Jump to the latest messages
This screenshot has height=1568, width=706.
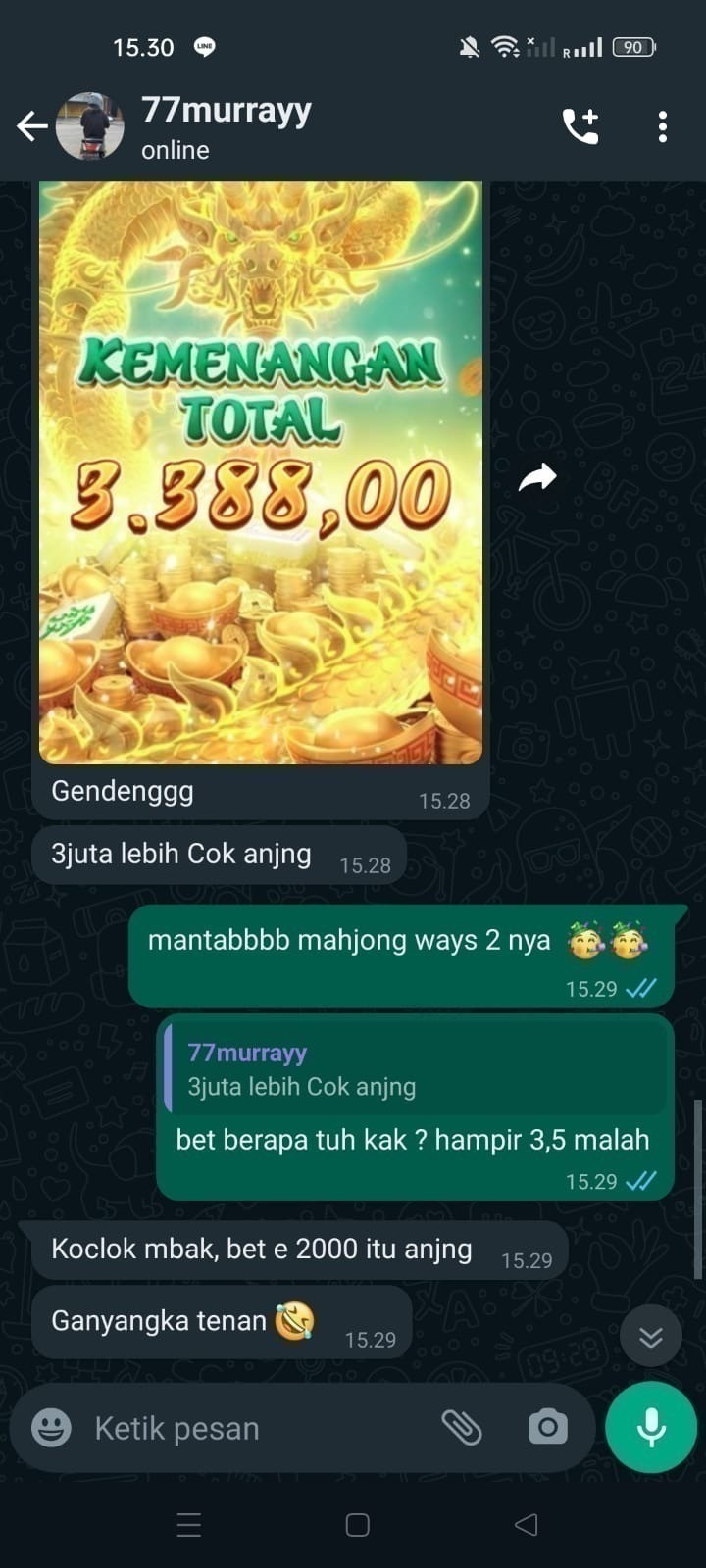650,1337
